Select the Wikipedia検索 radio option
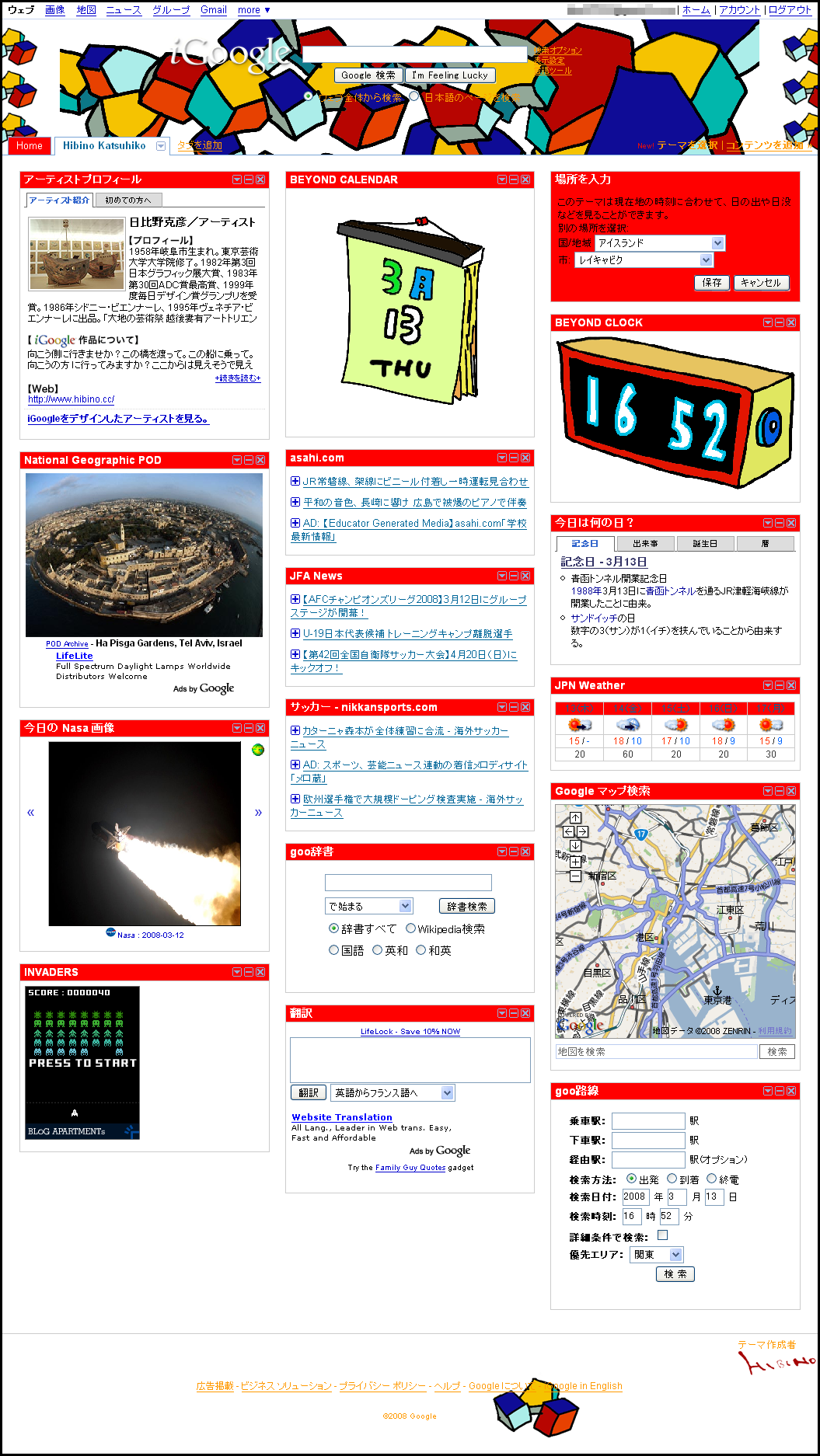 pos(410,928)
